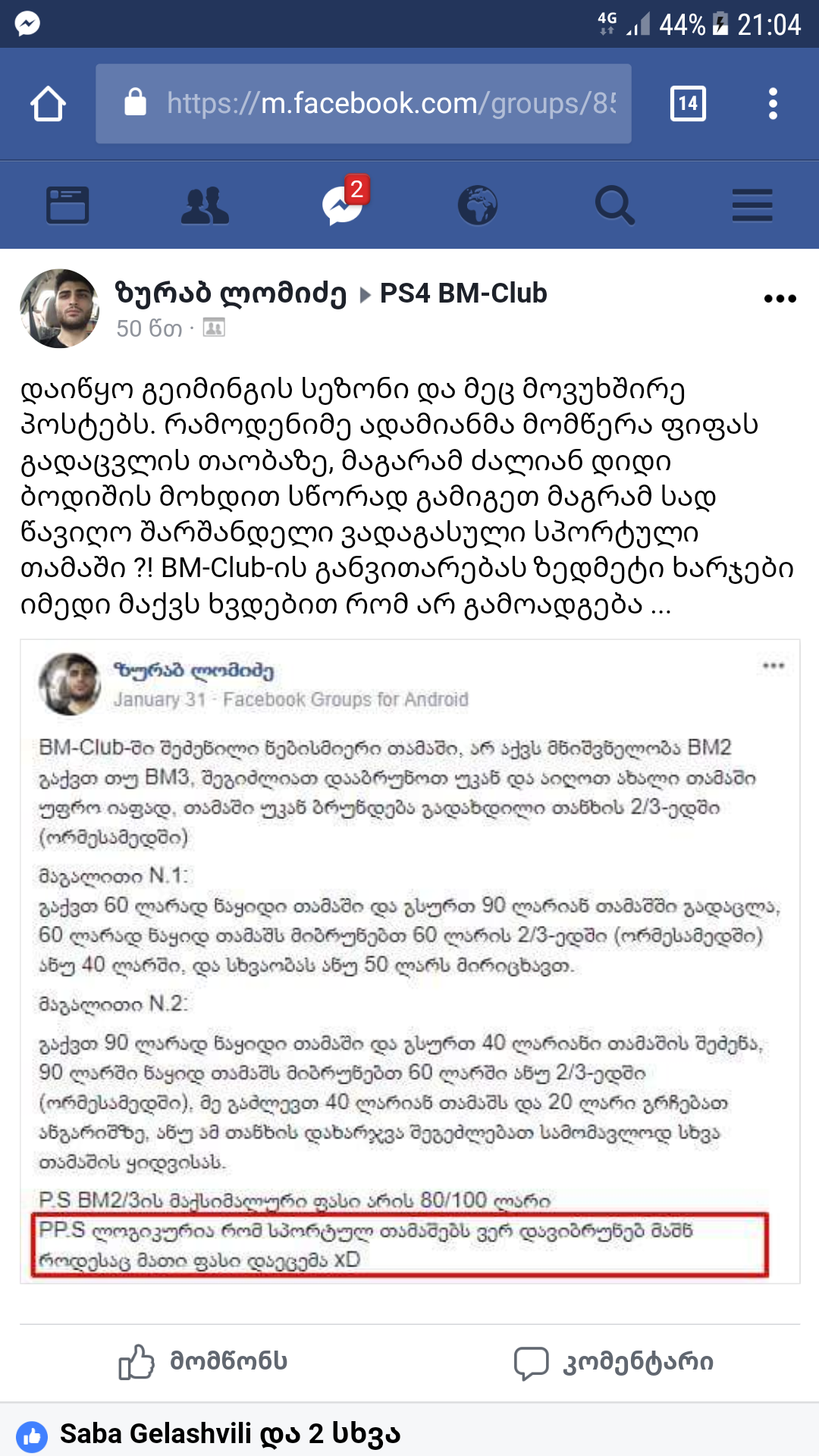Open the browser three-dot overflow menu
Screen dimensions: 819x1456
click(x=773, y=104)
